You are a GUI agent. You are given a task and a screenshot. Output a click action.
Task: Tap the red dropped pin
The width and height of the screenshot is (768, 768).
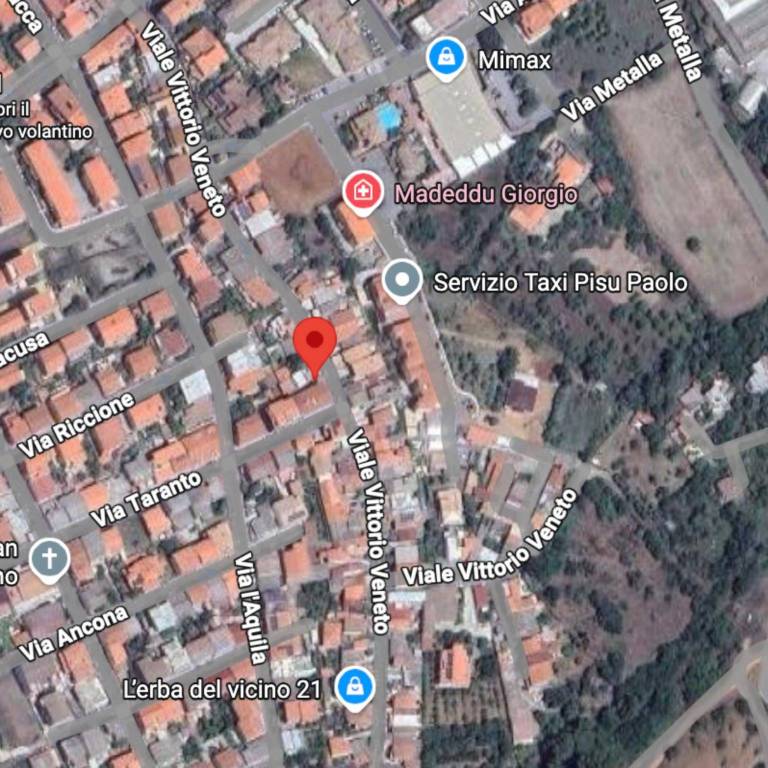[x=315, y=343]
